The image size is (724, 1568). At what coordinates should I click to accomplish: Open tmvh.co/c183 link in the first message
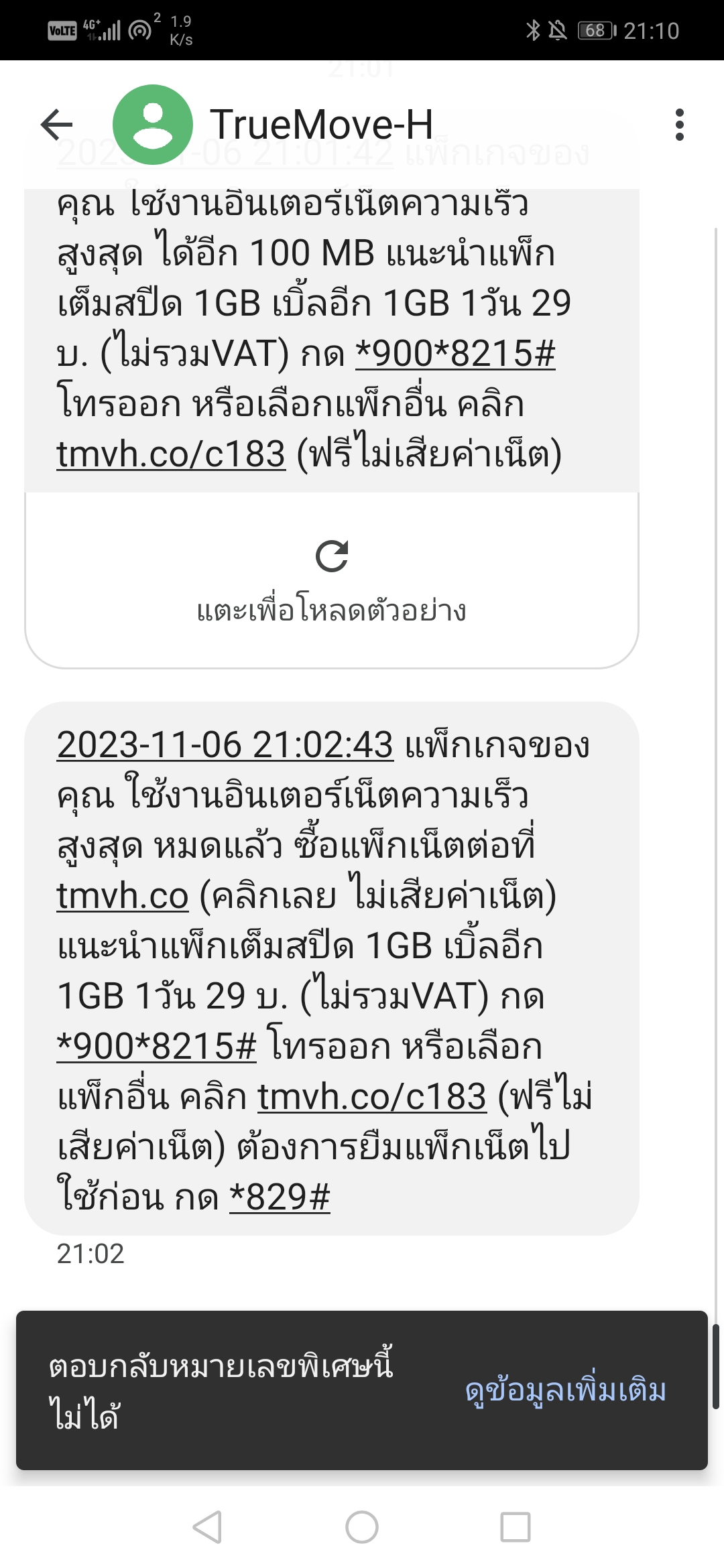pyautogui.click(x=171, y=454)
